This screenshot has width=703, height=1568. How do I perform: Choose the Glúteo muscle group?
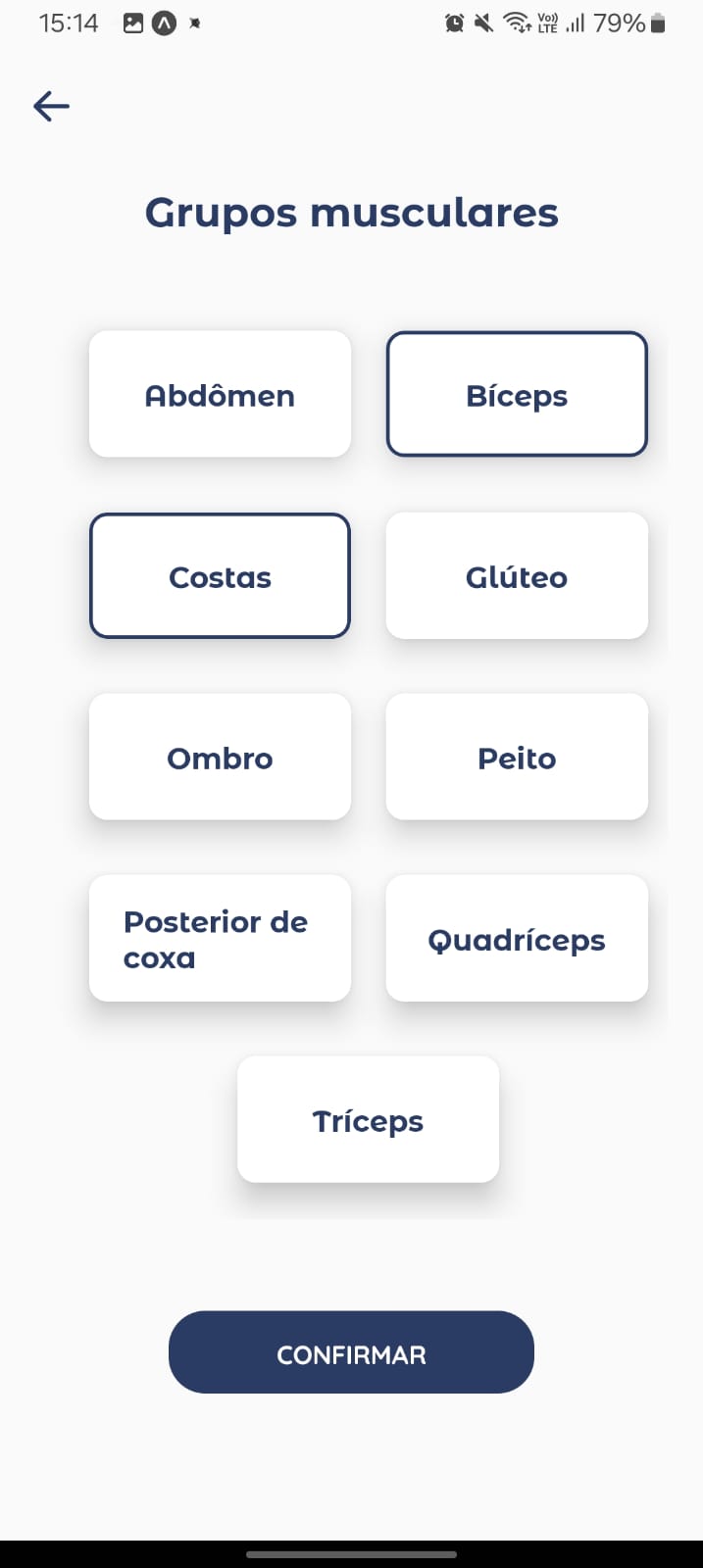click(517, 576)
